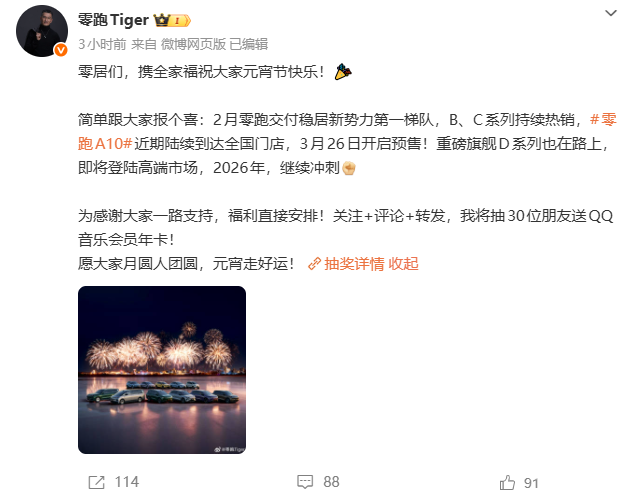Collapse the post with 收起
This screenshot has width=634, height=491.
pos(403,264)
